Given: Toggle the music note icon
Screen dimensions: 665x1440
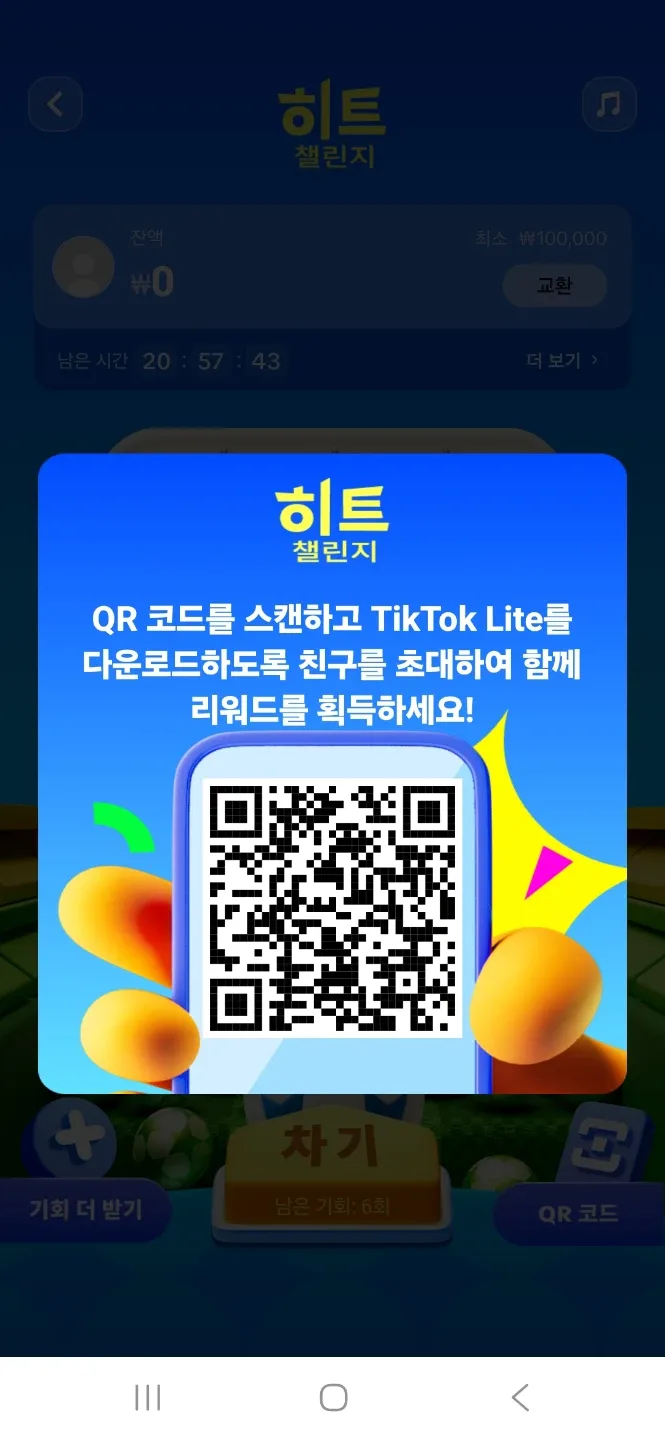Looking at the screenshot, I should click(609, 104).
